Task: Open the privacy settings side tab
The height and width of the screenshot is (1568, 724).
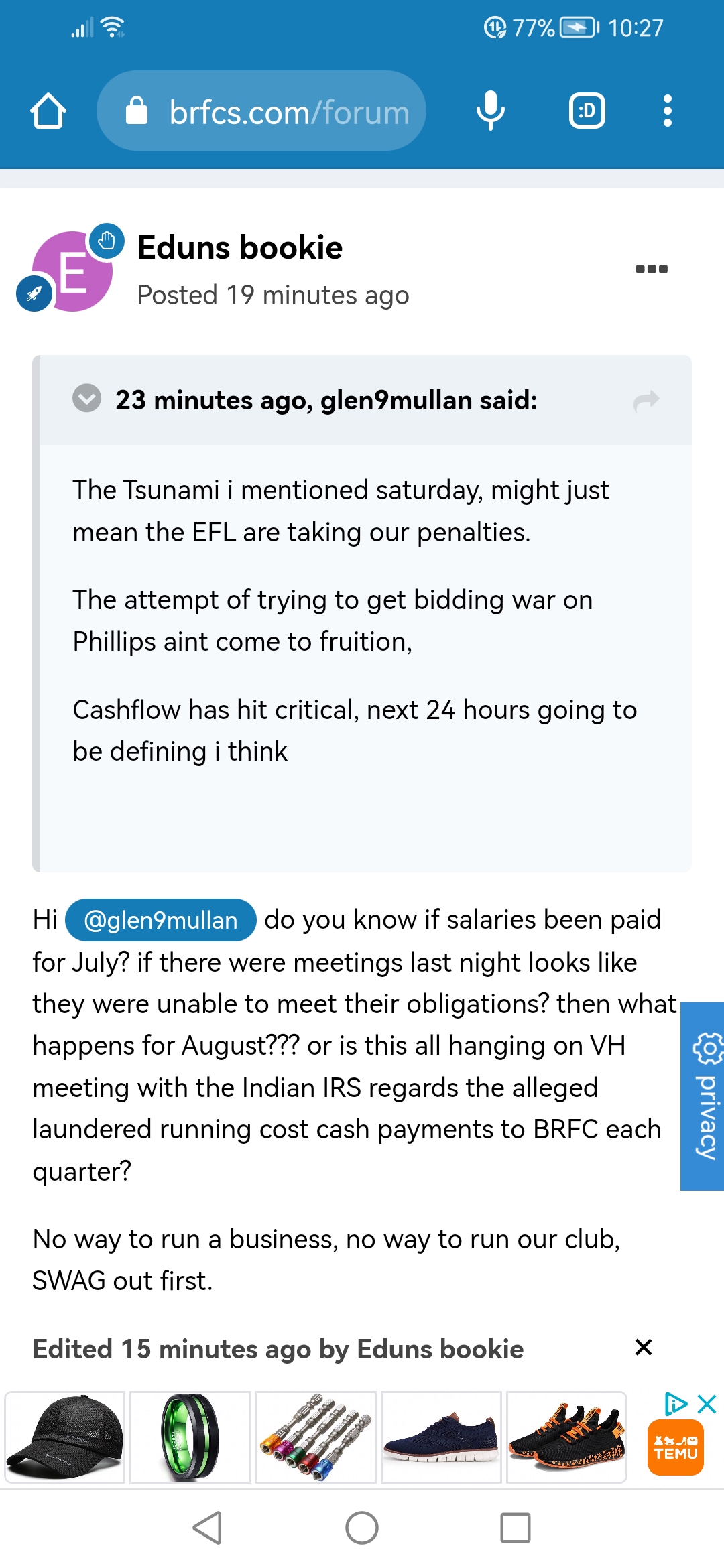Action: [x=704, y=1096]
